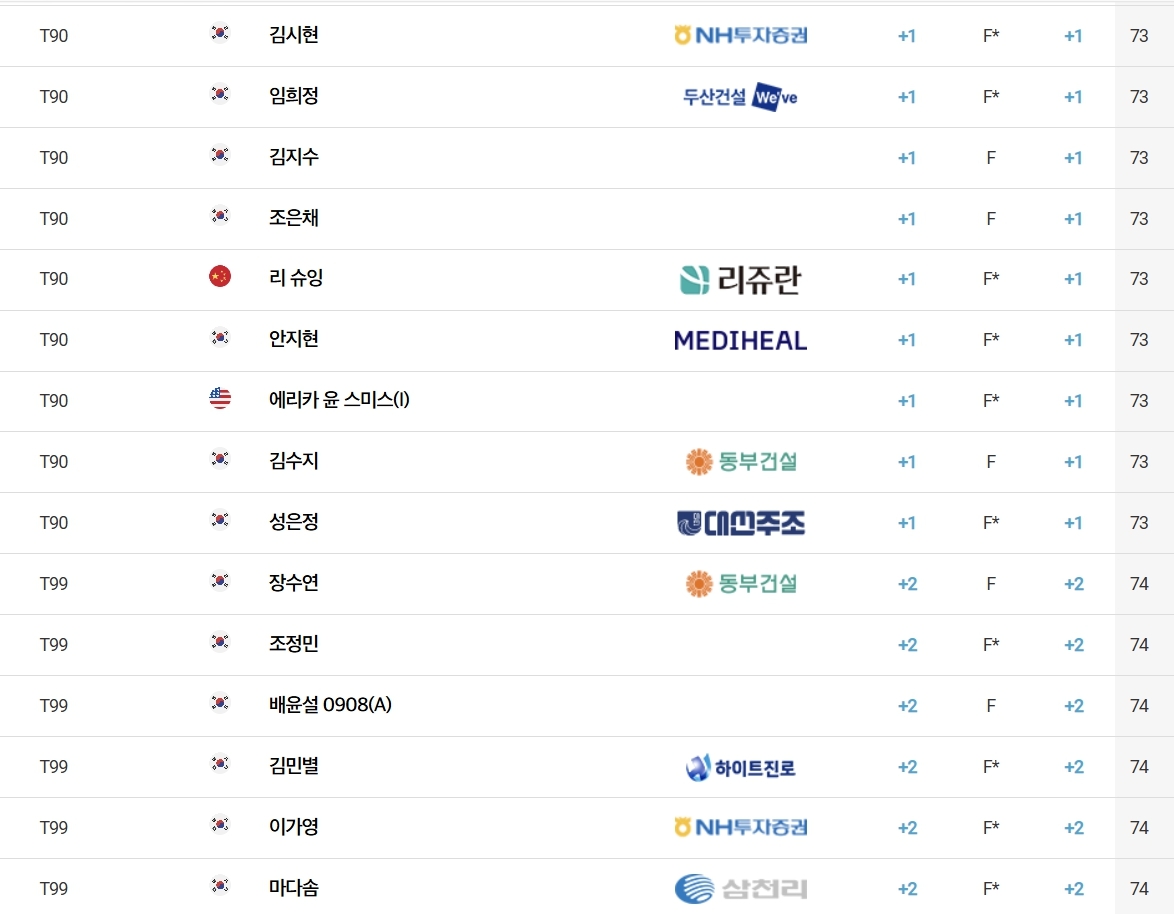This screenshot has height=914, width=1174.
Task: Select amateur 배윤설 0908(A) row
Action: pyautogui.click(x=587, y=706)
